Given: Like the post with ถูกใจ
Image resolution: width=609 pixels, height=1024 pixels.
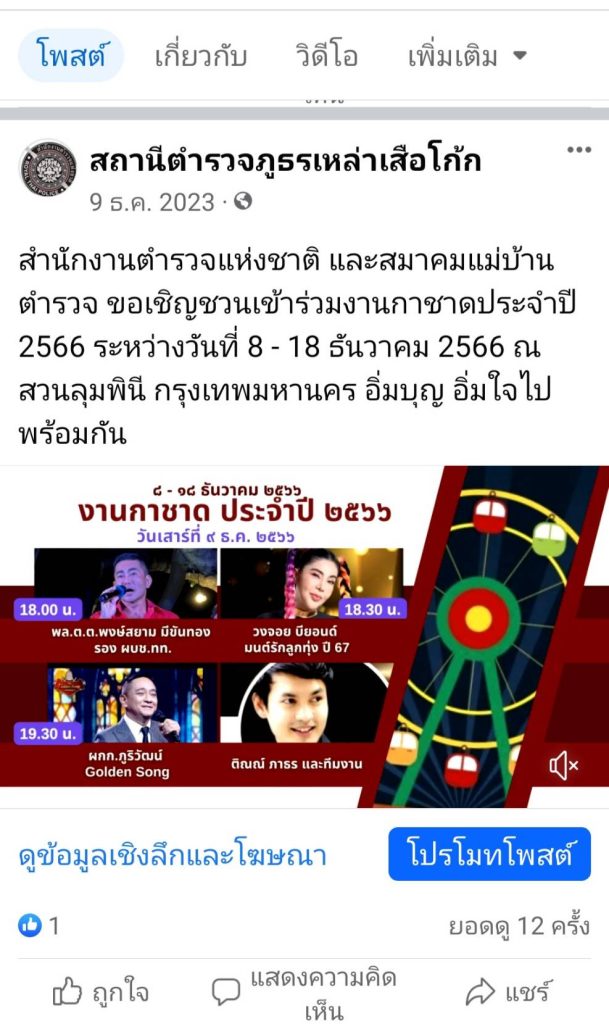Looking at the screenshot, I should [x=101, y=992].
